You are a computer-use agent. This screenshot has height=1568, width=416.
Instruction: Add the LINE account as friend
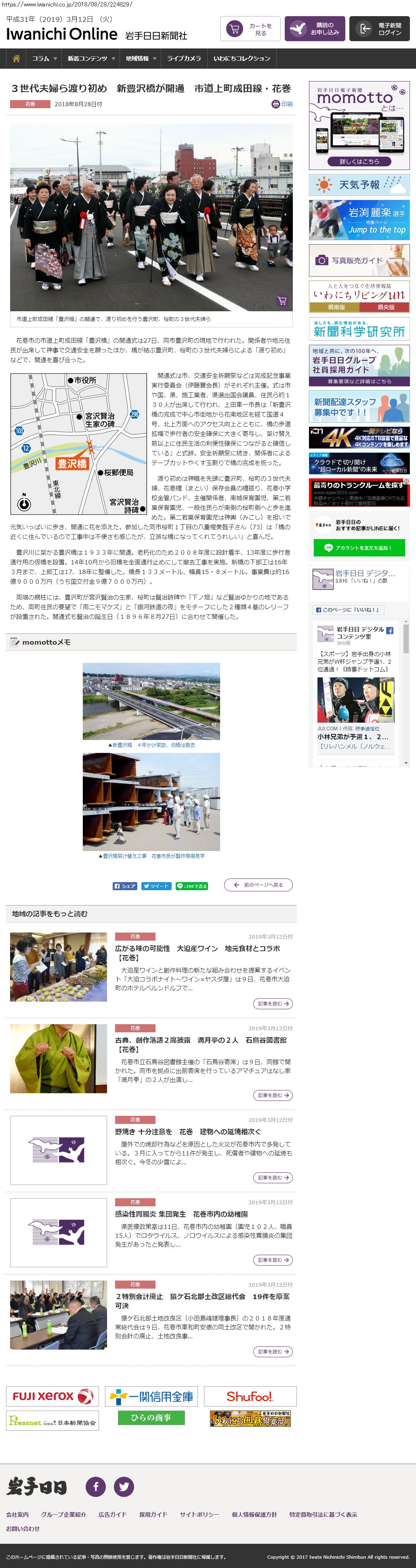pos(359,547)
